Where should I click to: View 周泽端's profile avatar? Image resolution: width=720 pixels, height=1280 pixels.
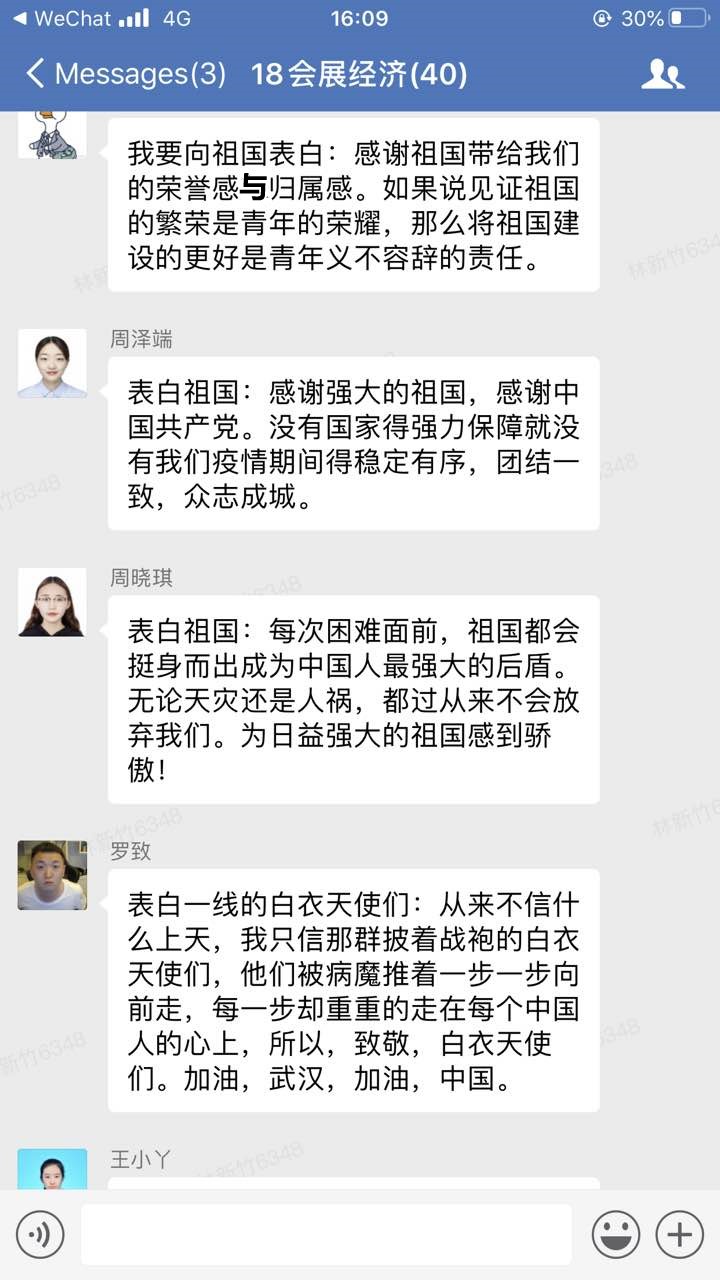(52, 364)
